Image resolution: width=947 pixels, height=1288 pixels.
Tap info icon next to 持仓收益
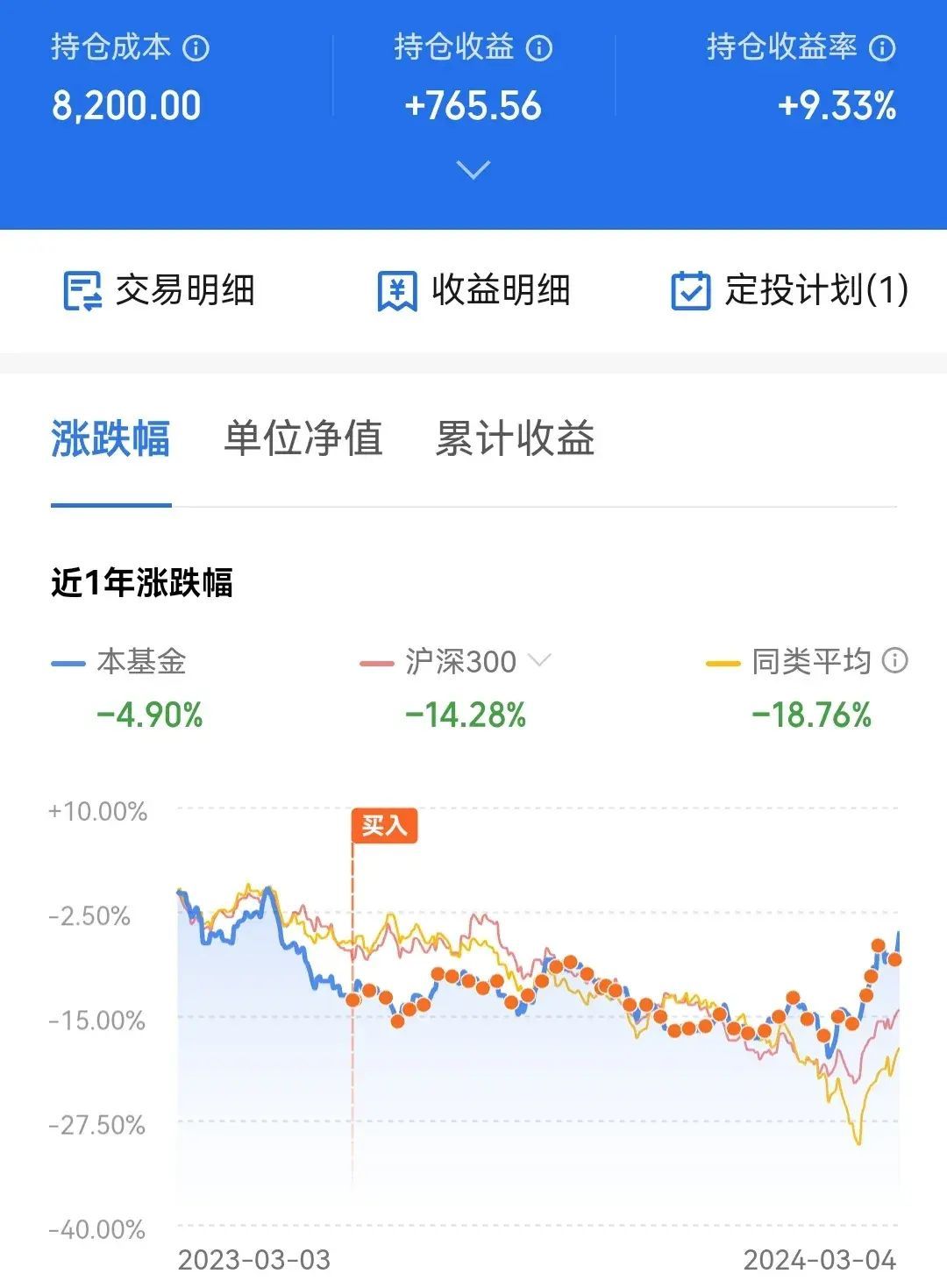click(538, 48)
